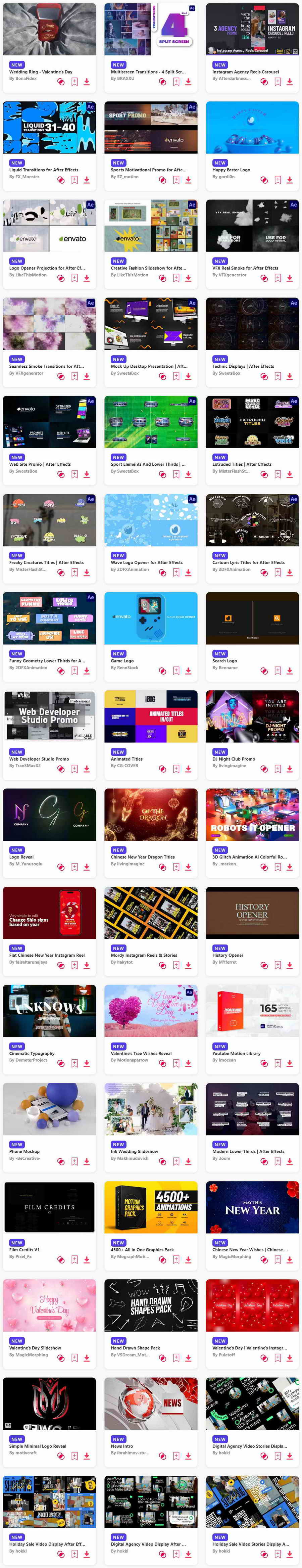The image size is (302, 1568).
Task: Open the Wedding Ring - Valentine's Day item
Action: pyautogui.click(x=49, y=29)
